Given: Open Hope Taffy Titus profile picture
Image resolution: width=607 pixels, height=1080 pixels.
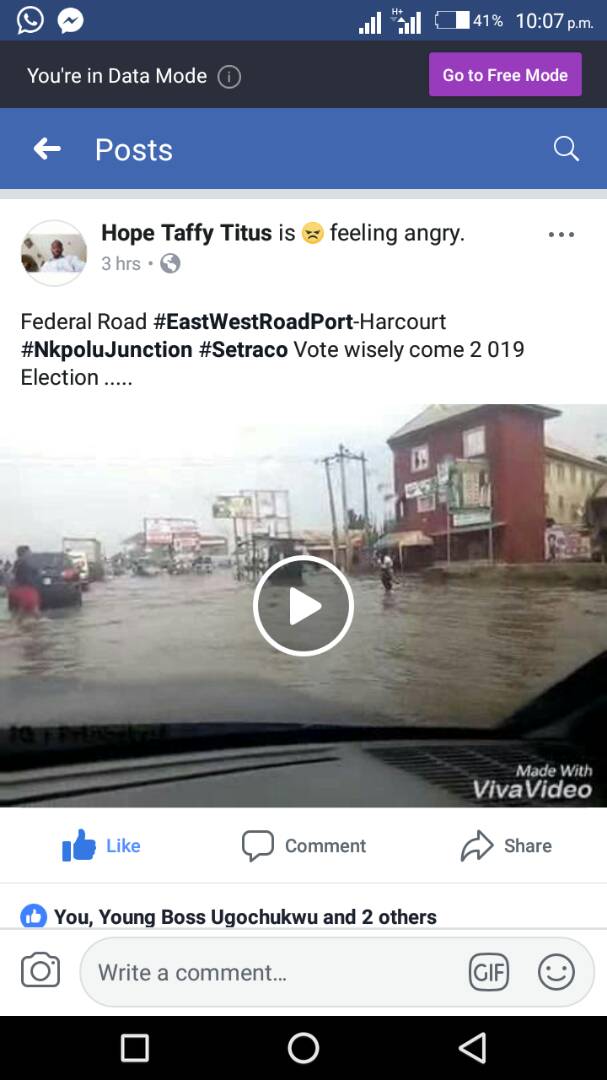Looking at the screenshot, I should [54, 252].
